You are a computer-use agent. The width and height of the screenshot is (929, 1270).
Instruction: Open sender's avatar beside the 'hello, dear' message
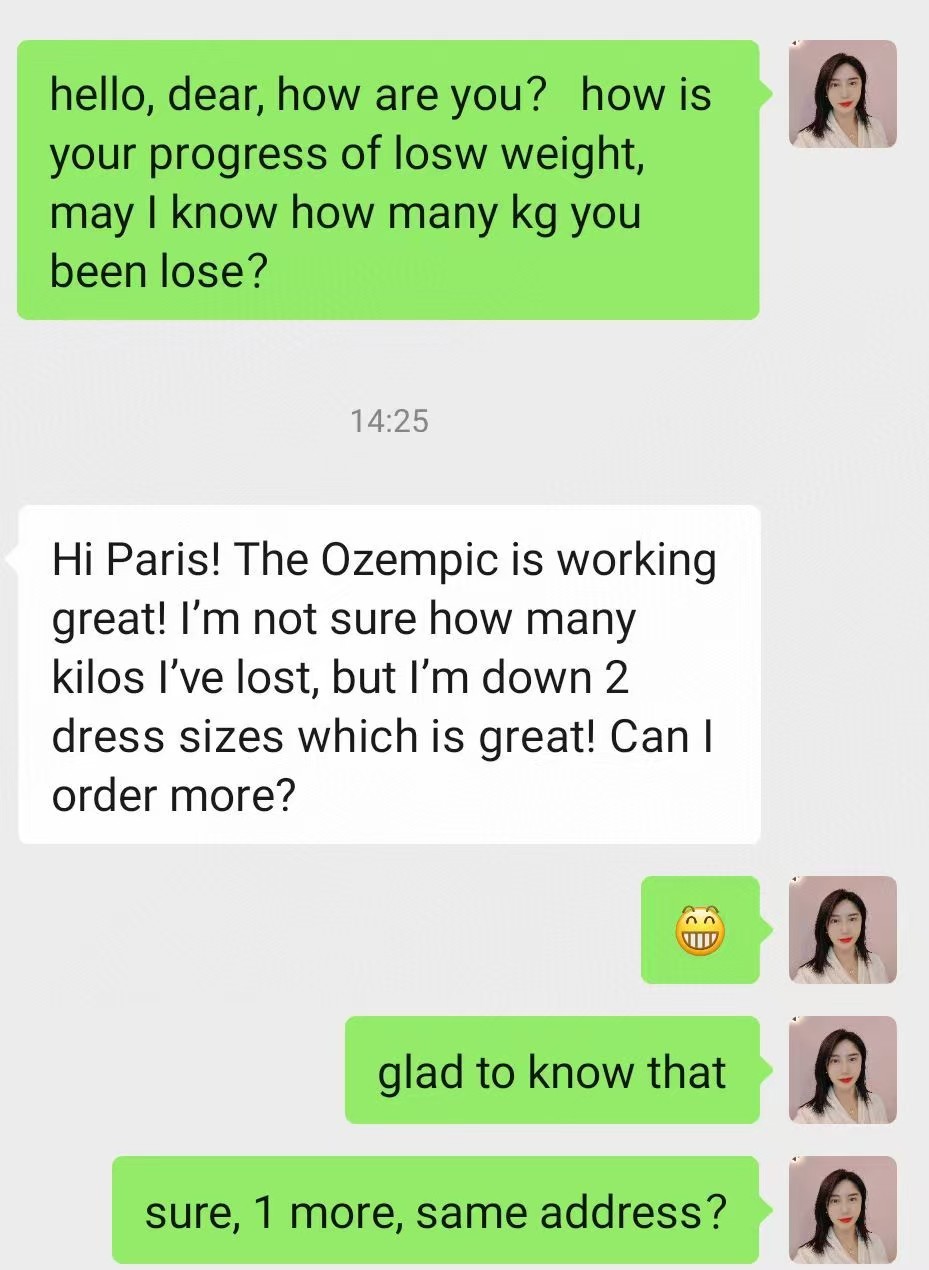842,94
